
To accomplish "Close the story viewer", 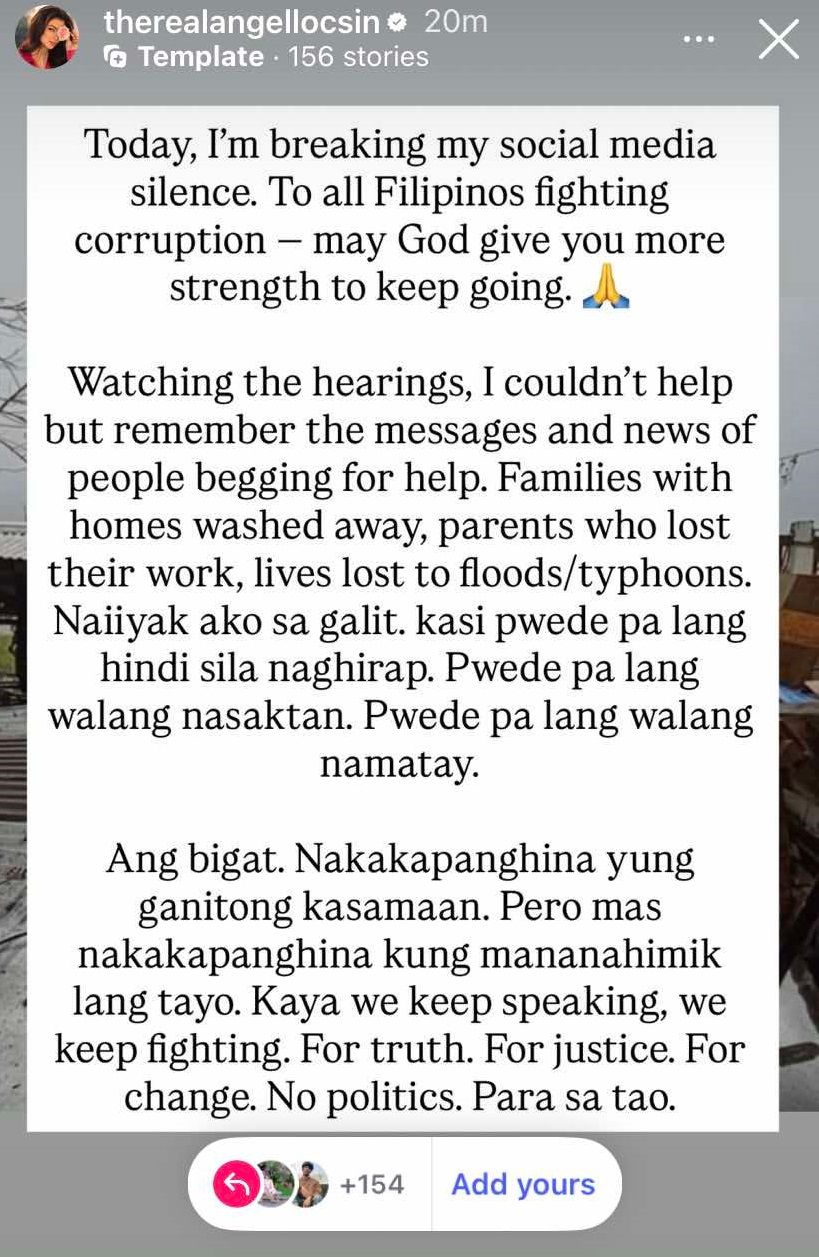I will pyautogui.click(x=778, y=40).
